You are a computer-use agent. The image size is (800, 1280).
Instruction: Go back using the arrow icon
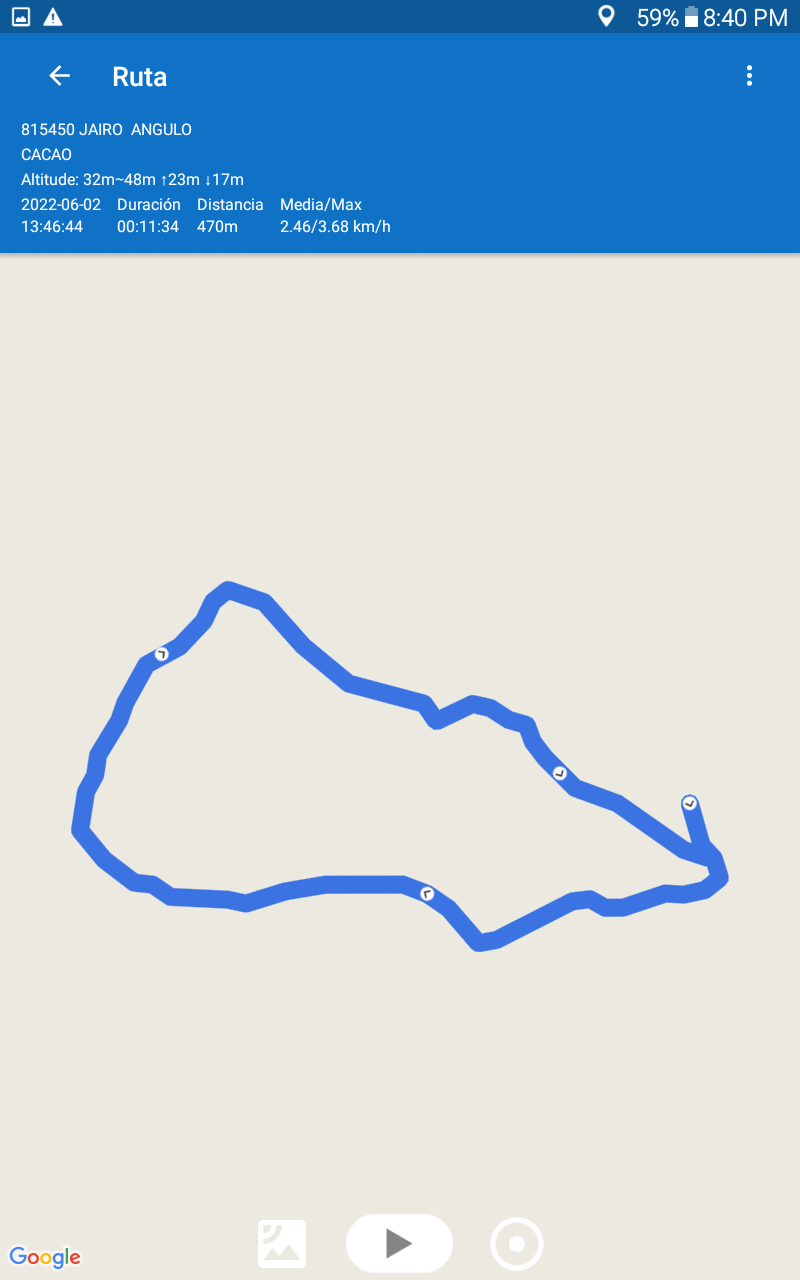tap(60, 76)
